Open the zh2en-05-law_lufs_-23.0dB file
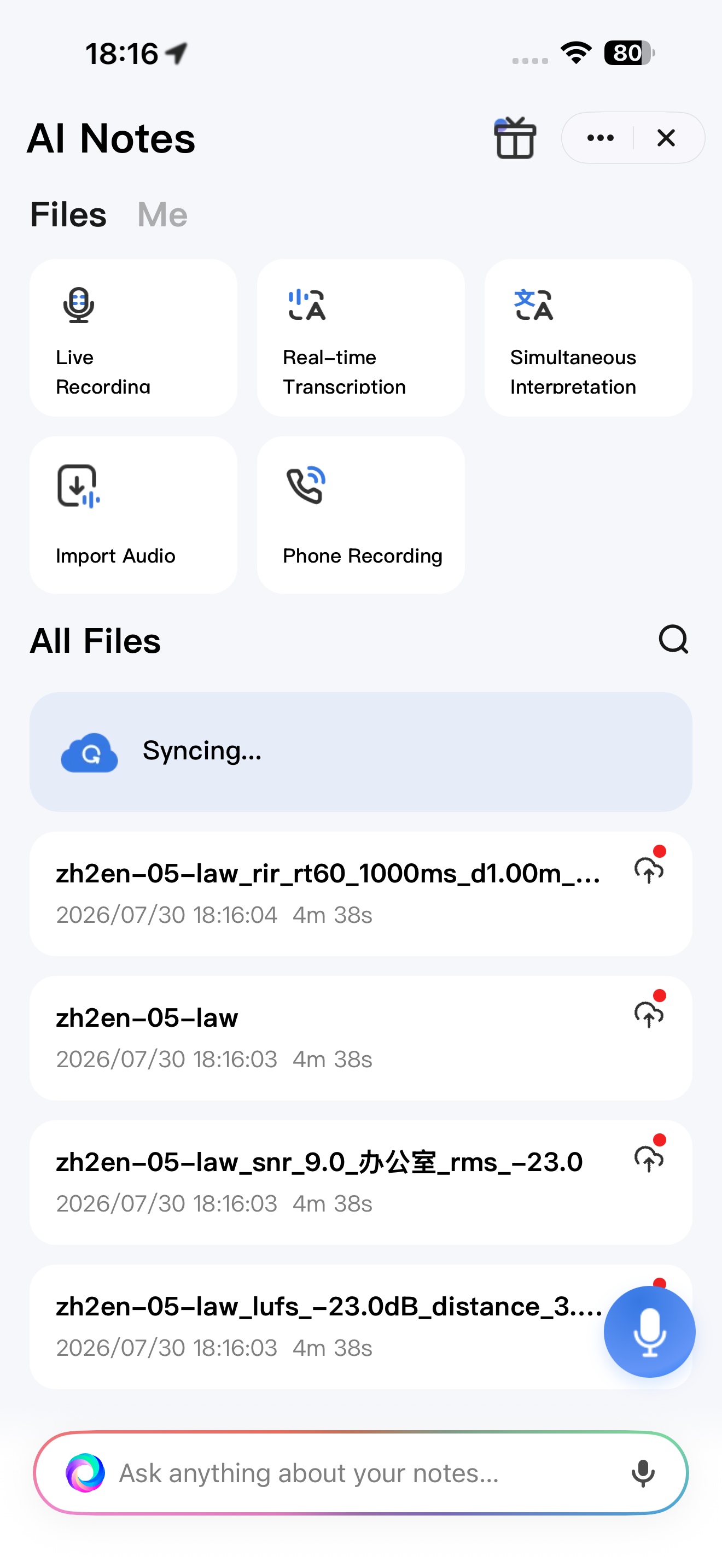The height and width of the screenshot is (1568, 722). 317,1327
